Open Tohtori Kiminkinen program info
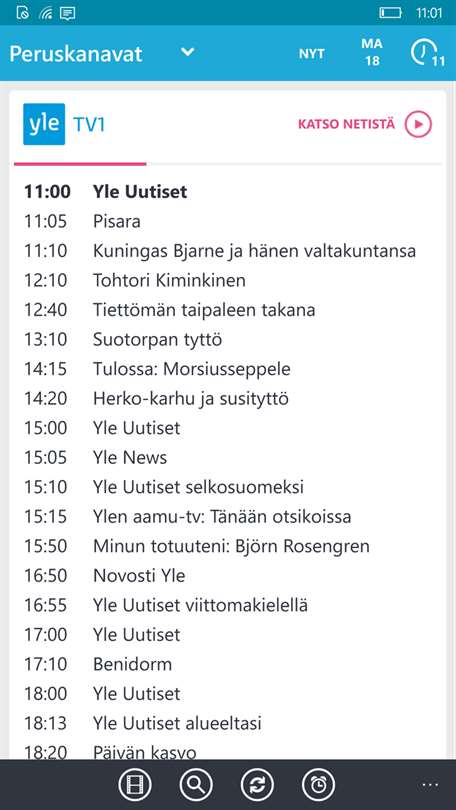Screen dimensions: 456x810 [x=228, y=281]
